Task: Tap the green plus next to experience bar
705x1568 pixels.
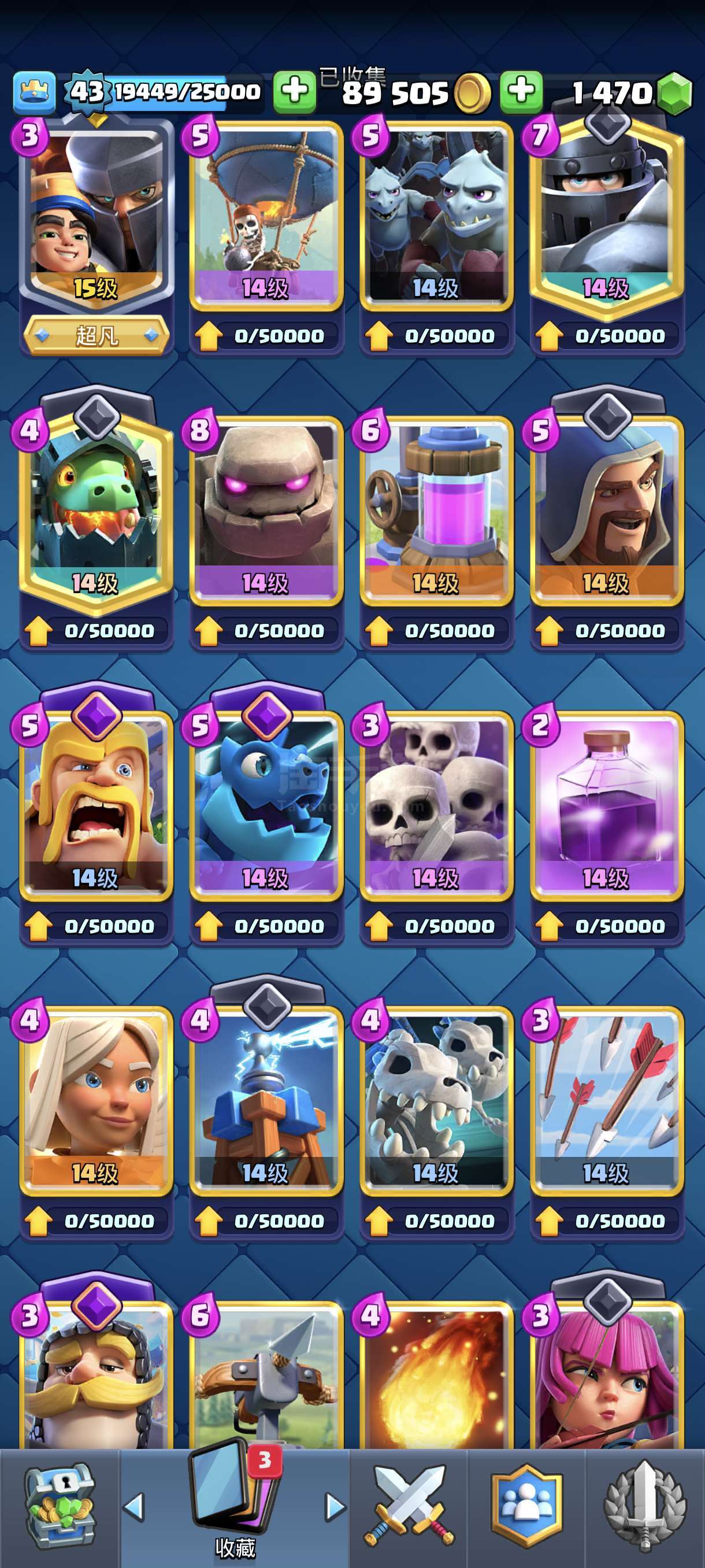Action: tap(294, 92)
